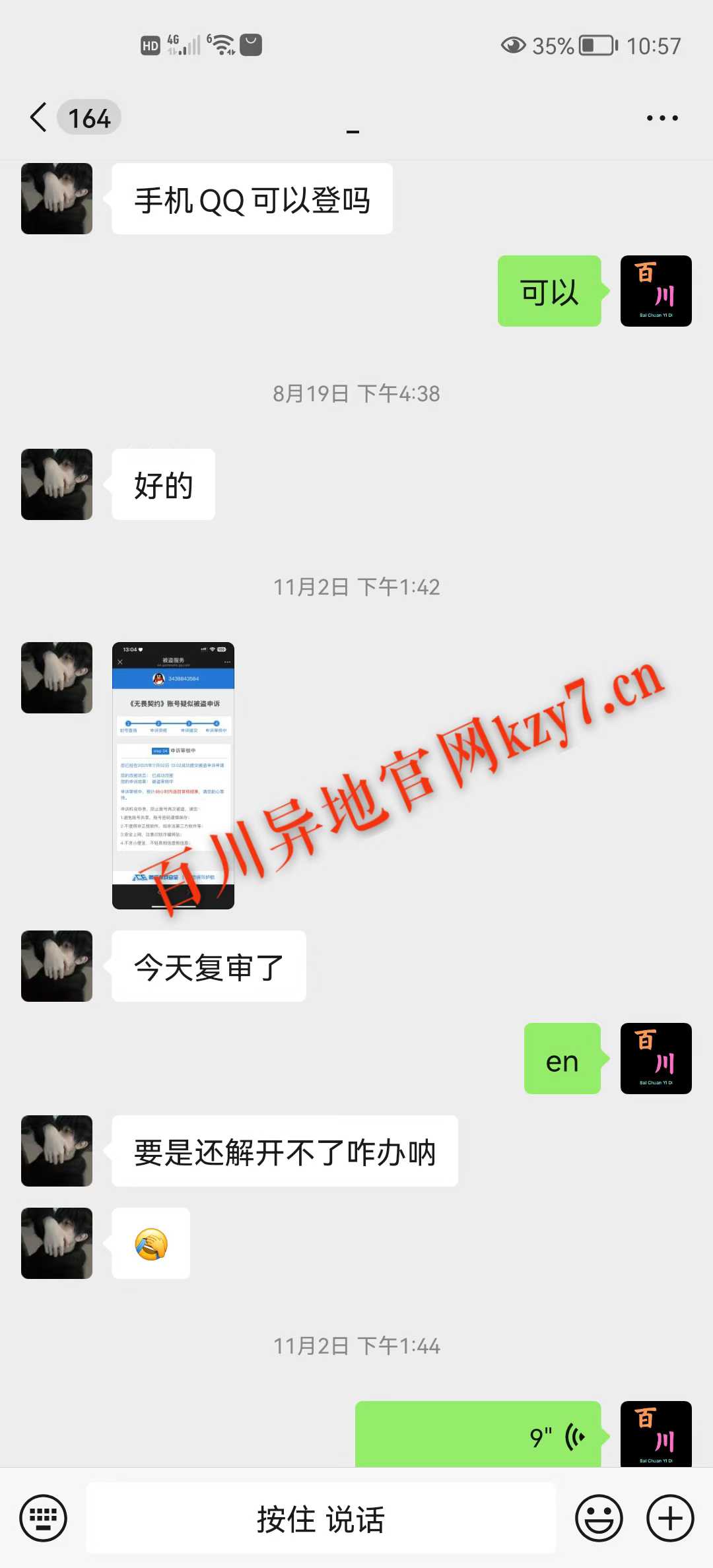Switch to keyboard text input
This screenshot has height=1568, width=713.
click(x=44, y=1518)
